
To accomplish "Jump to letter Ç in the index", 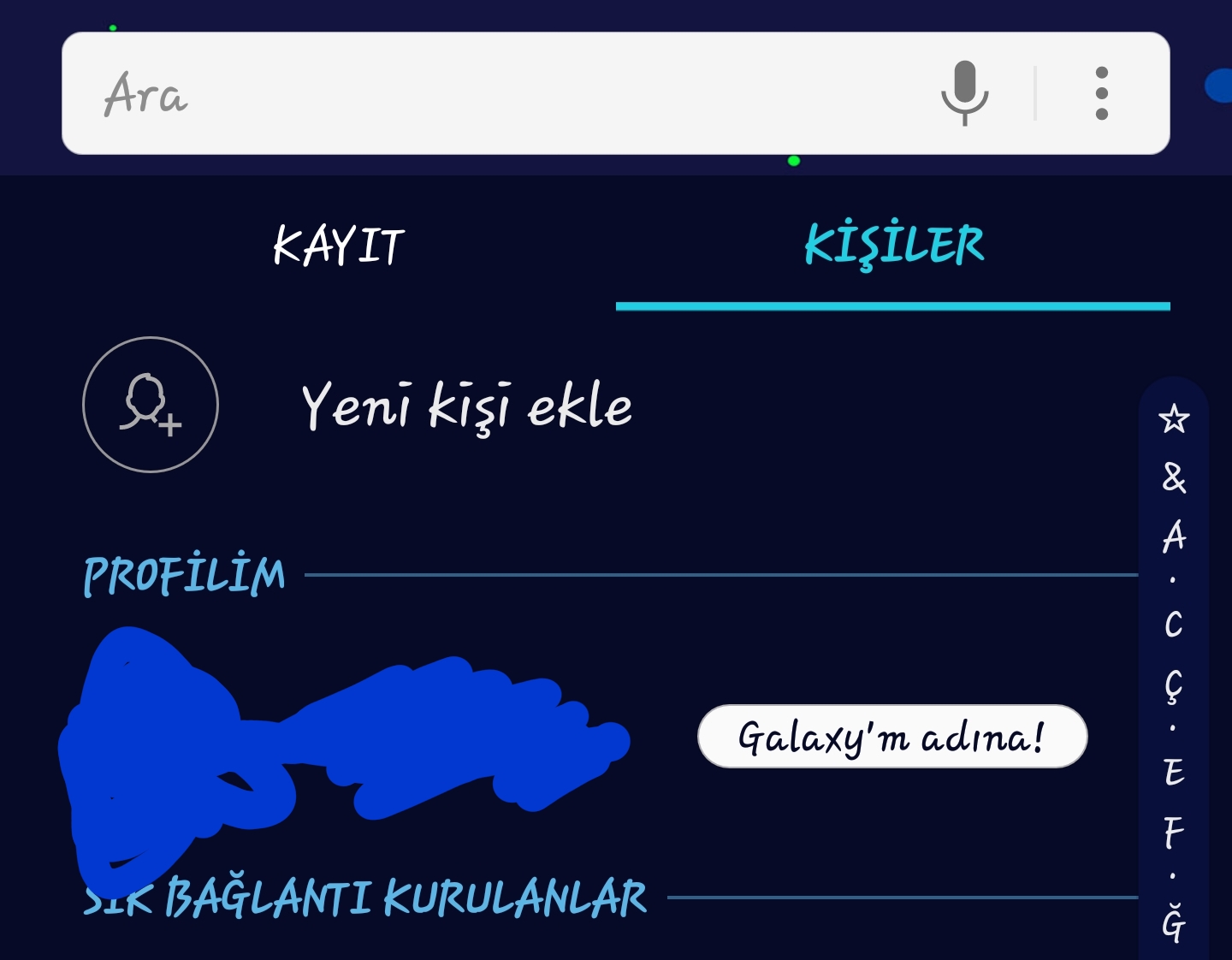I will (1174, 686).
